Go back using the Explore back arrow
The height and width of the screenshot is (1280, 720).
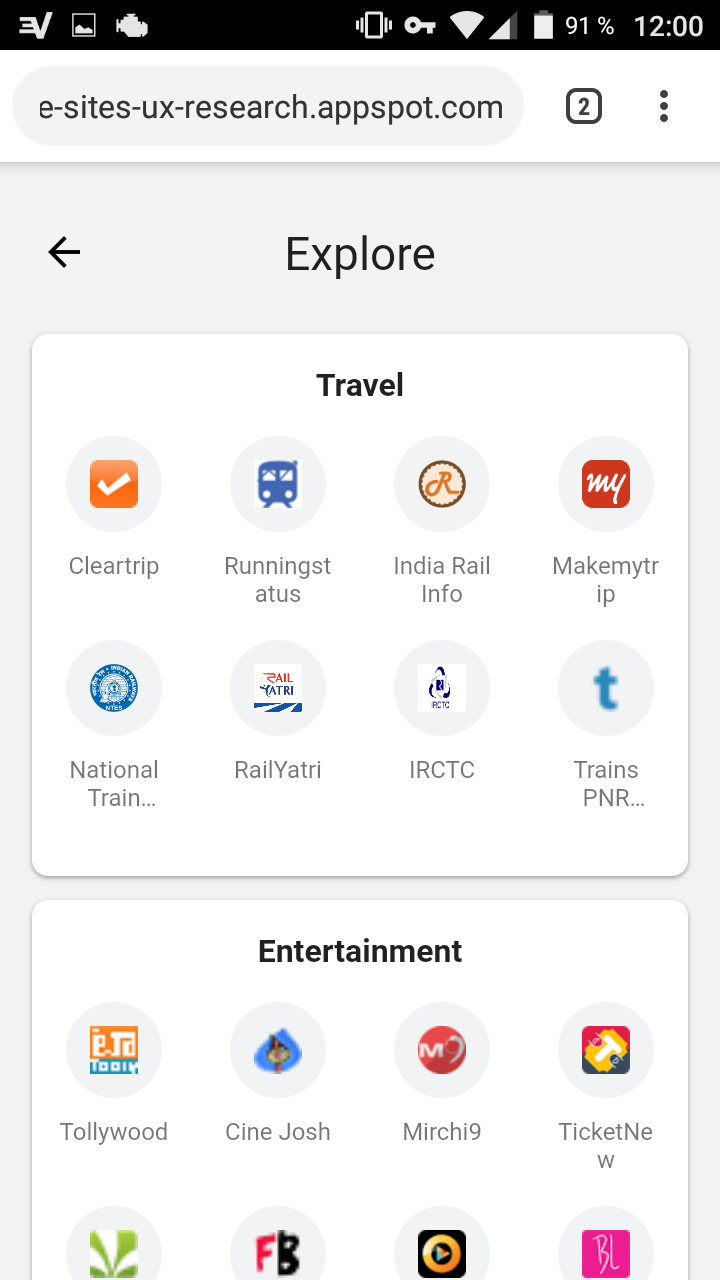point(64,253)
